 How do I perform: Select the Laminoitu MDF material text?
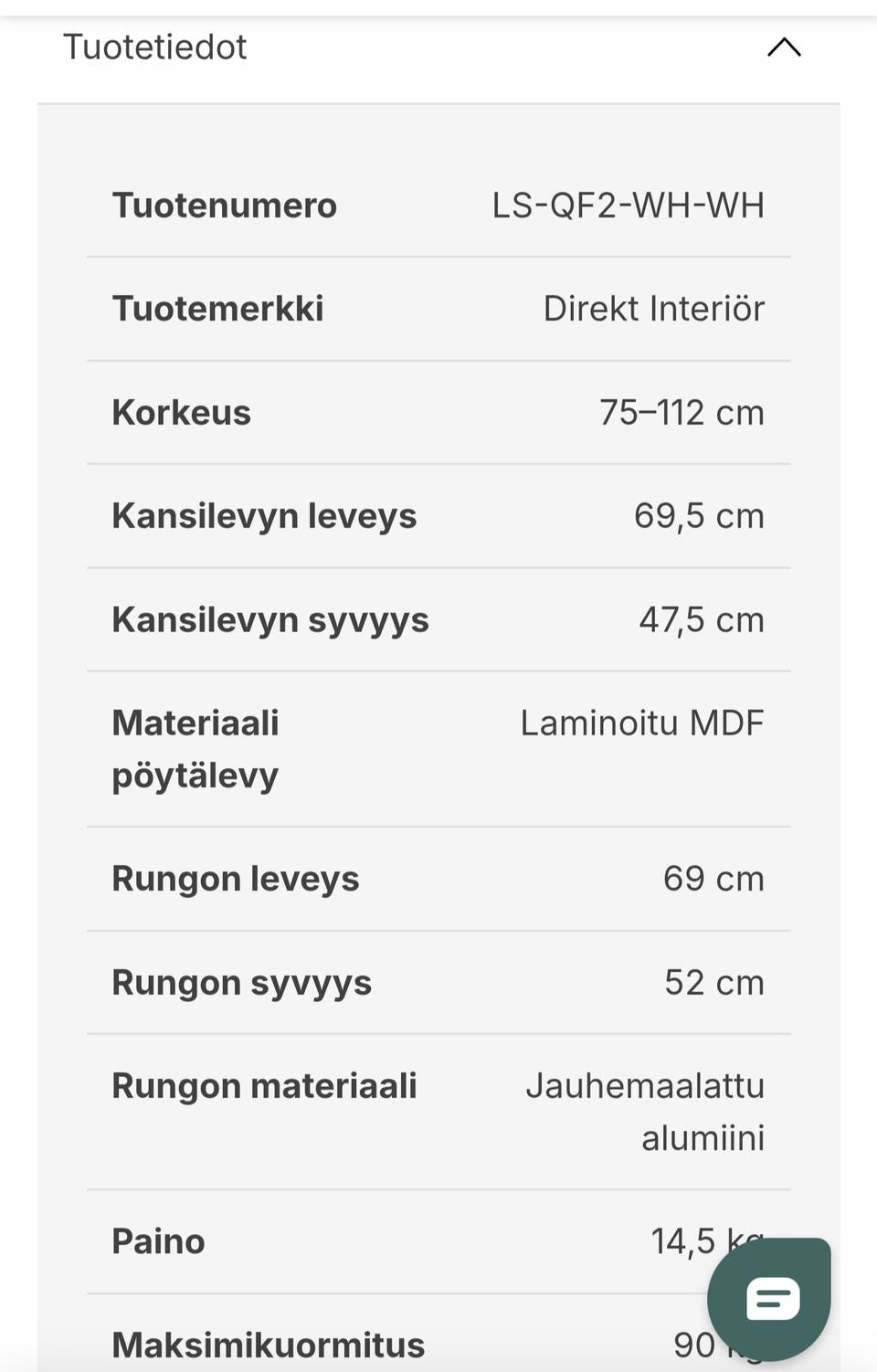click(642, 723)
